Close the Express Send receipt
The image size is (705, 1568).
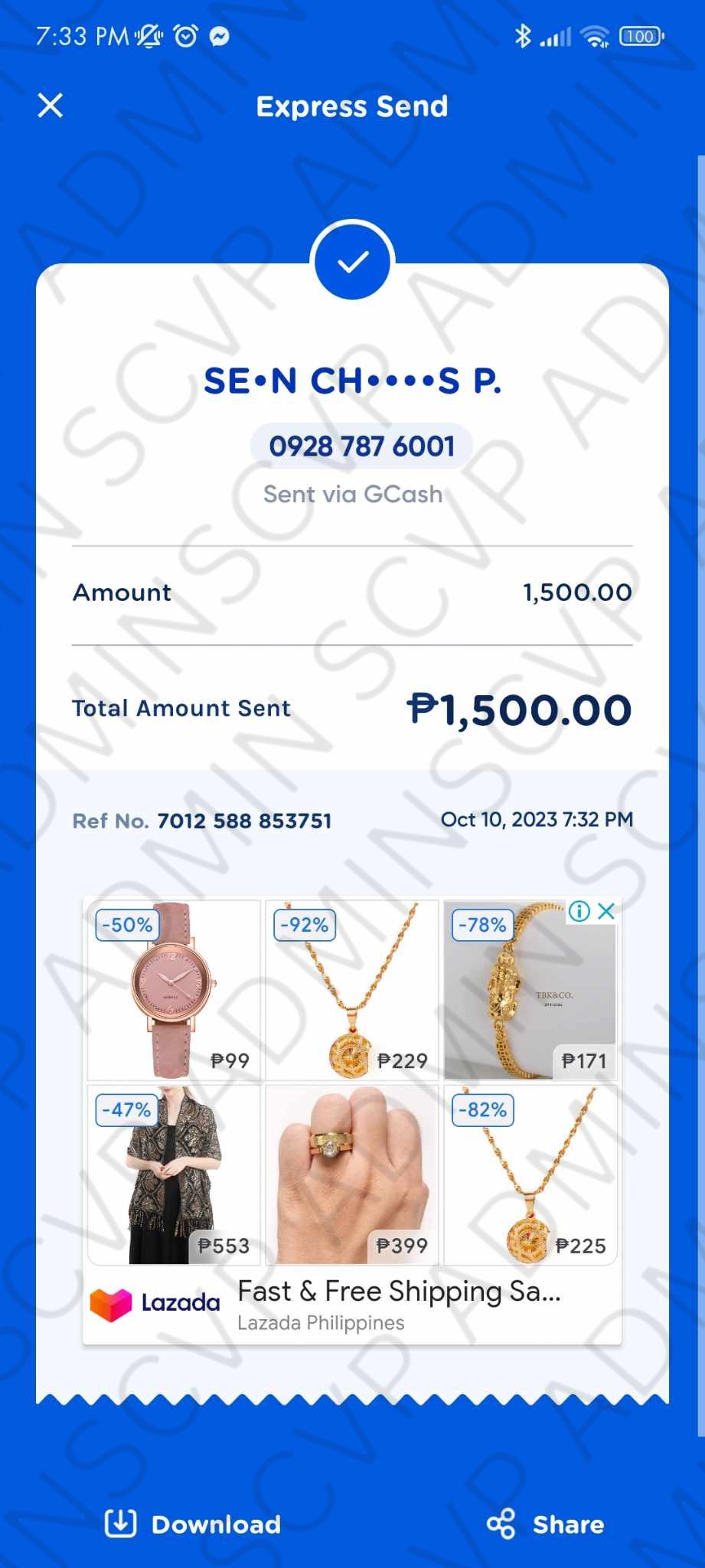click(51, 106)
